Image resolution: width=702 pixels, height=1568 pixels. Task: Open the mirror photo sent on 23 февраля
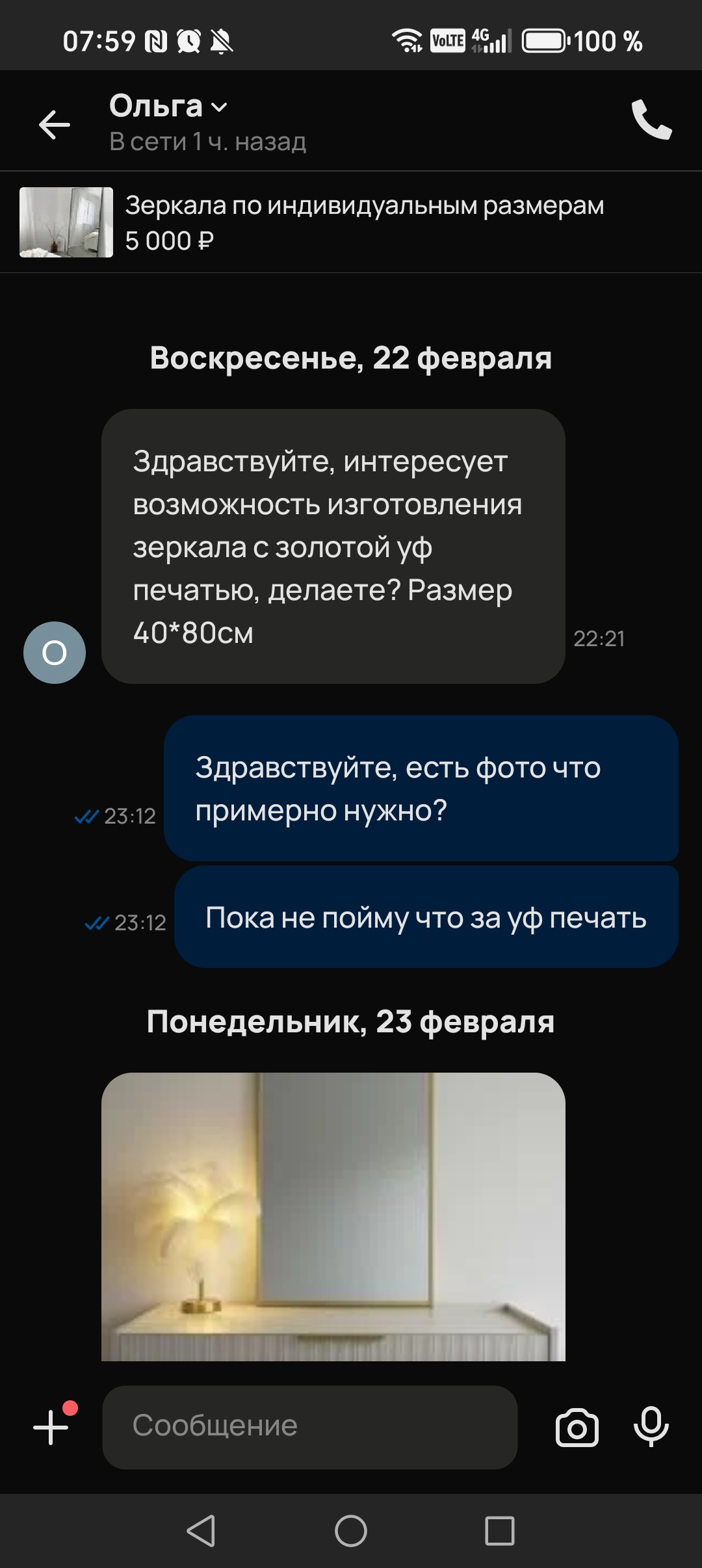[x=333, y=1216]
